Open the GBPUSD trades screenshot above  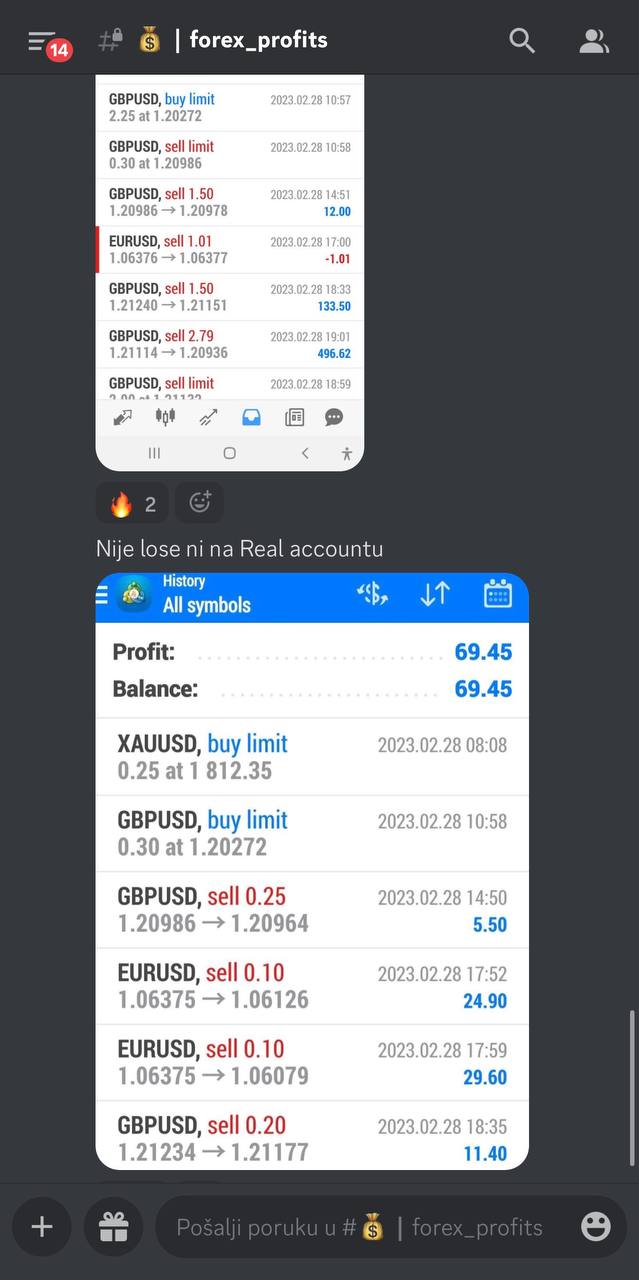pos(230,270)
